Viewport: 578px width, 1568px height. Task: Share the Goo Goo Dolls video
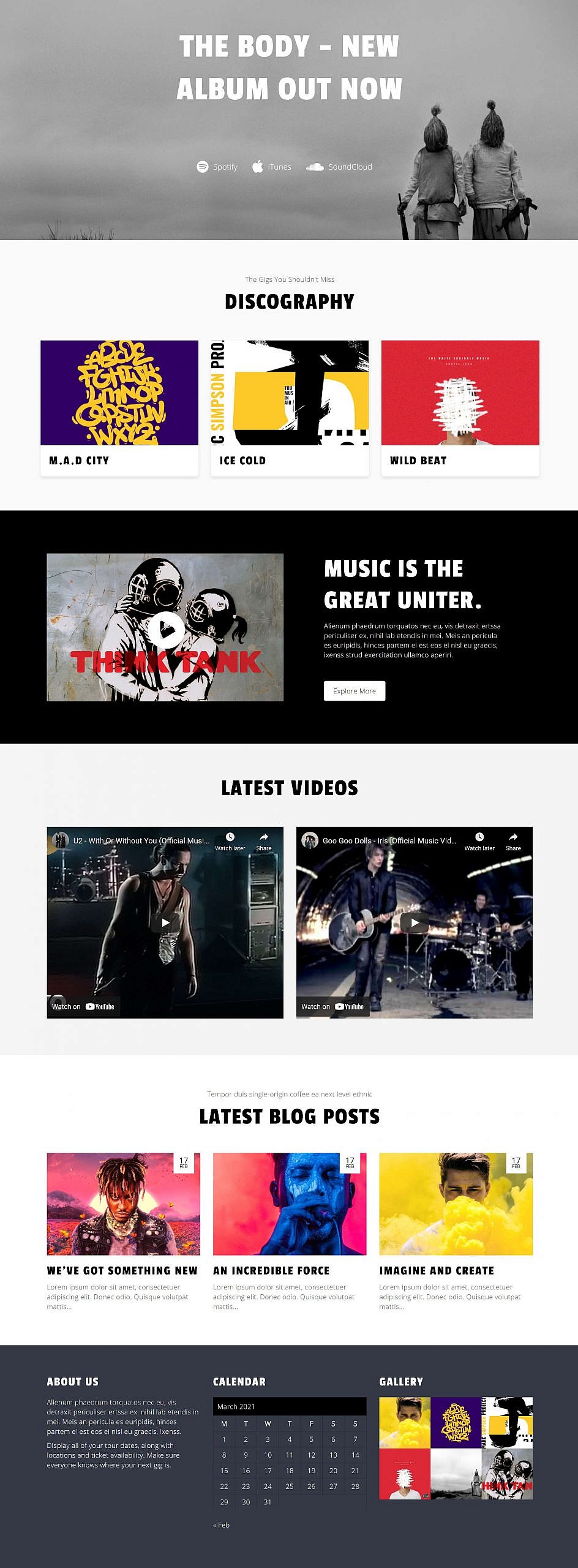click(x=513, y=841)
